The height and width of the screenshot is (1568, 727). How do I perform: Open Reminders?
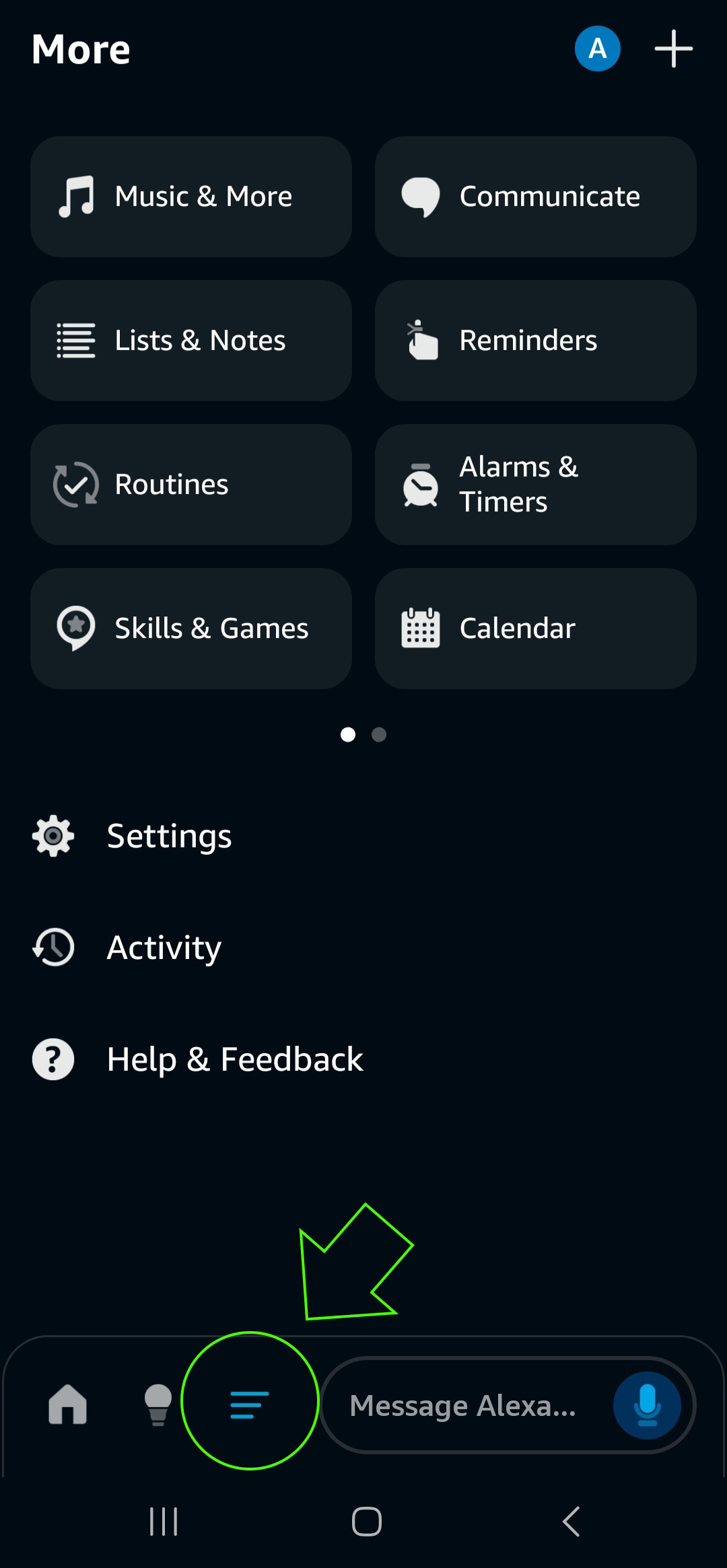(535, 341)
